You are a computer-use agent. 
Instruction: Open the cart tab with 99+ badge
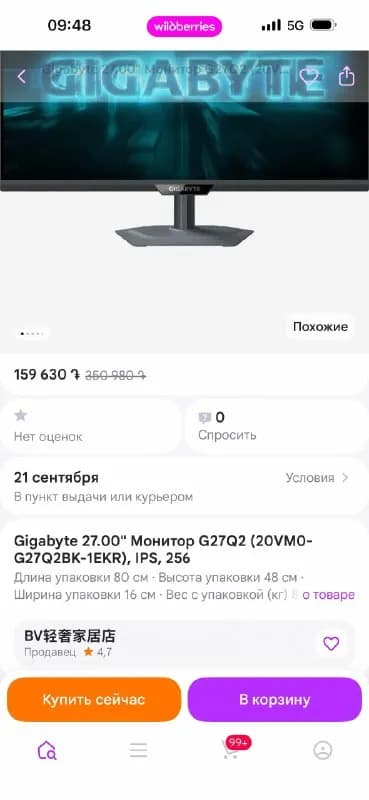(233, 748)
